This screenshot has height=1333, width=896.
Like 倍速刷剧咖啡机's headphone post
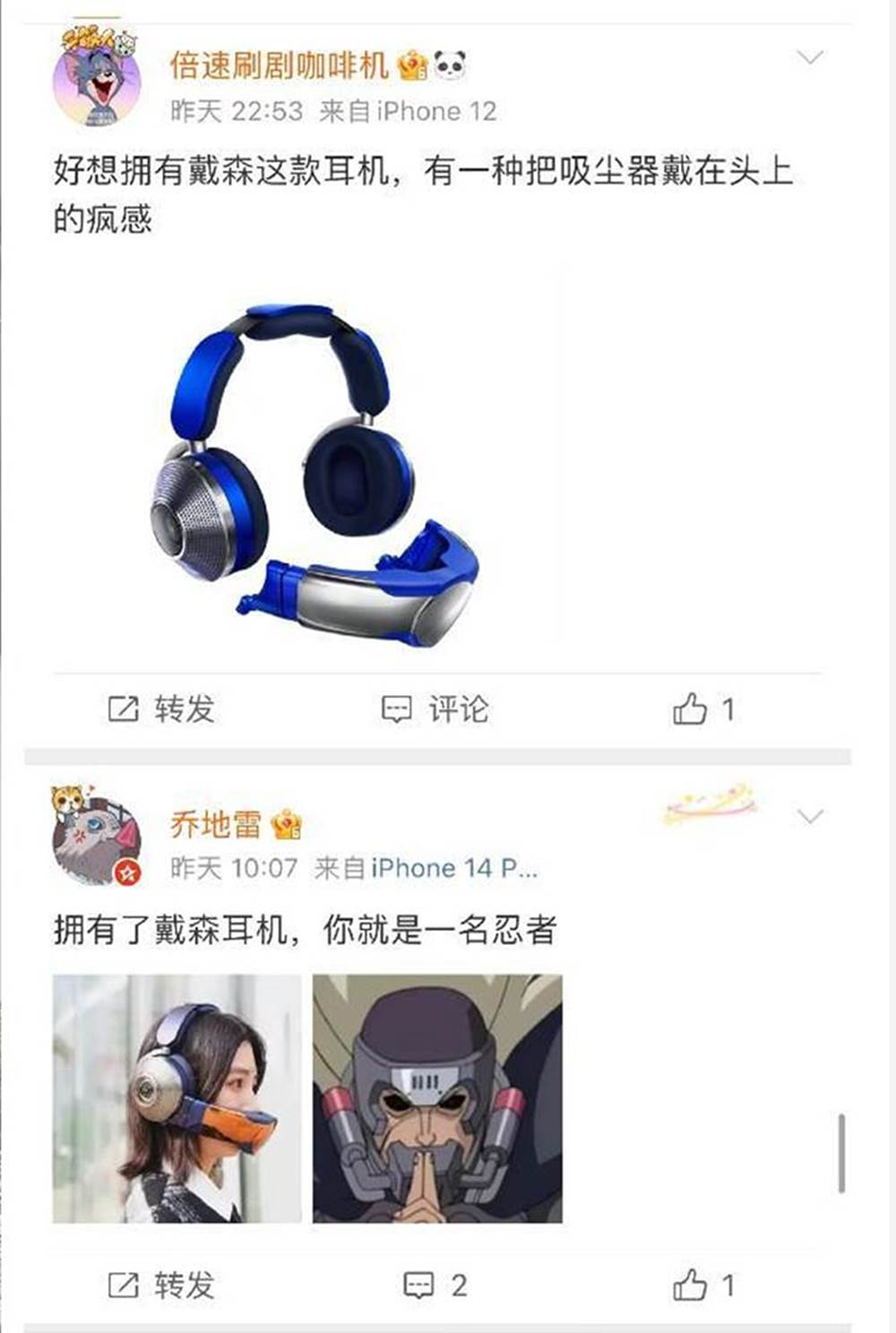coord(703,709)
